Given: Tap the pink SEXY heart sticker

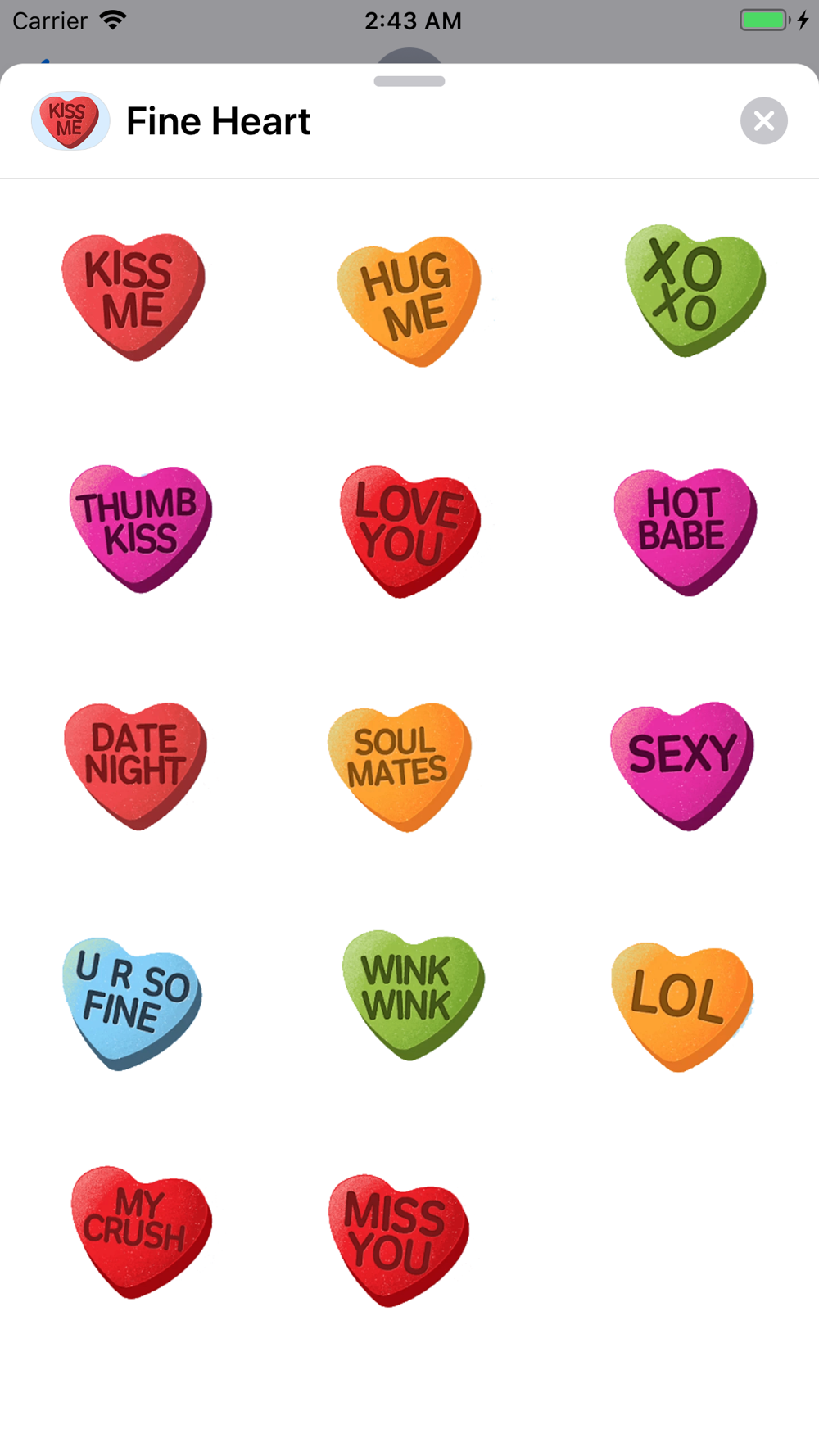Looking at the screenshot, I should [x=682, y=765].
